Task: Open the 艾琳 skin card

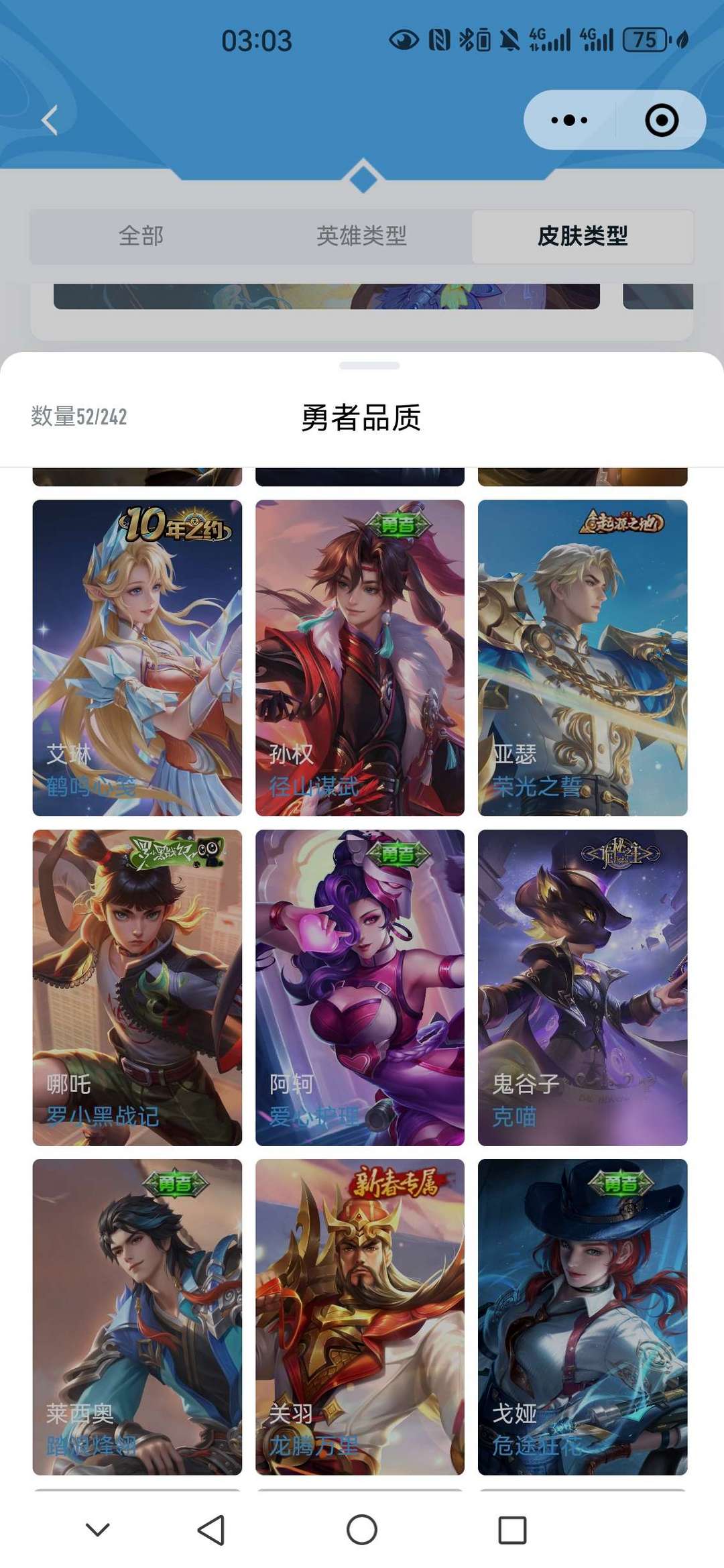Action: [x=137, y=657]
